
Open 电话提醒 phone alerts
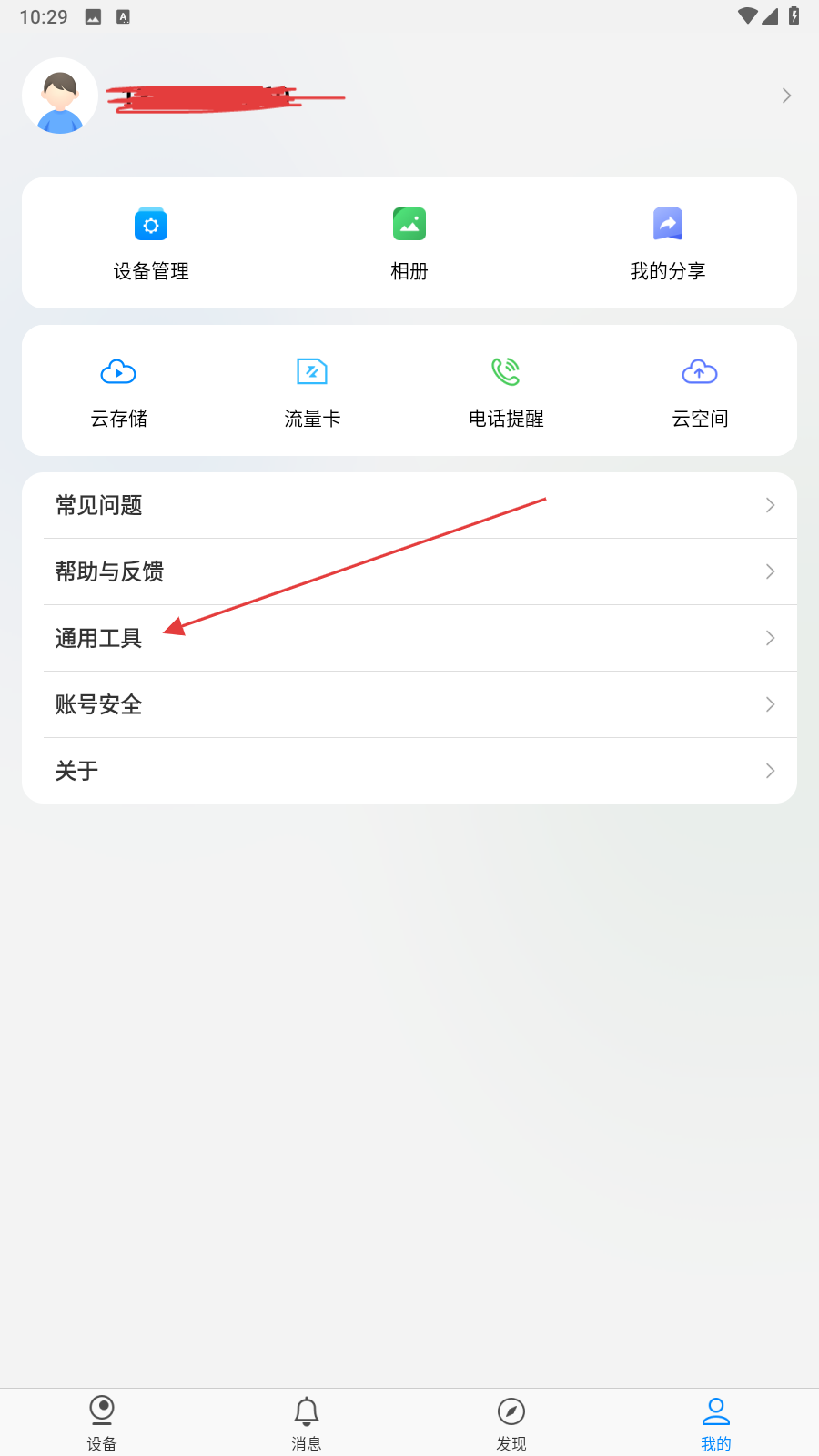click(506, 390)
